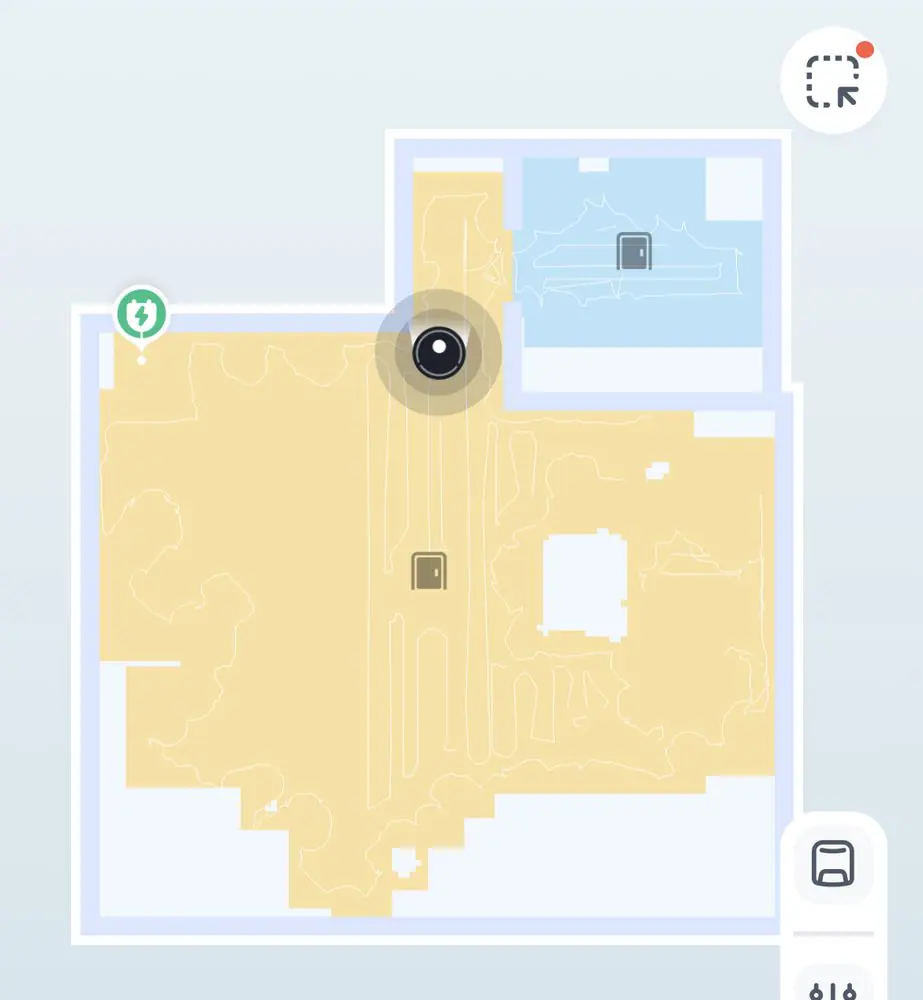Viewport: 923px width, 1000px height.
Task: Tap the charging dock marker
Action: click(141, 315)
